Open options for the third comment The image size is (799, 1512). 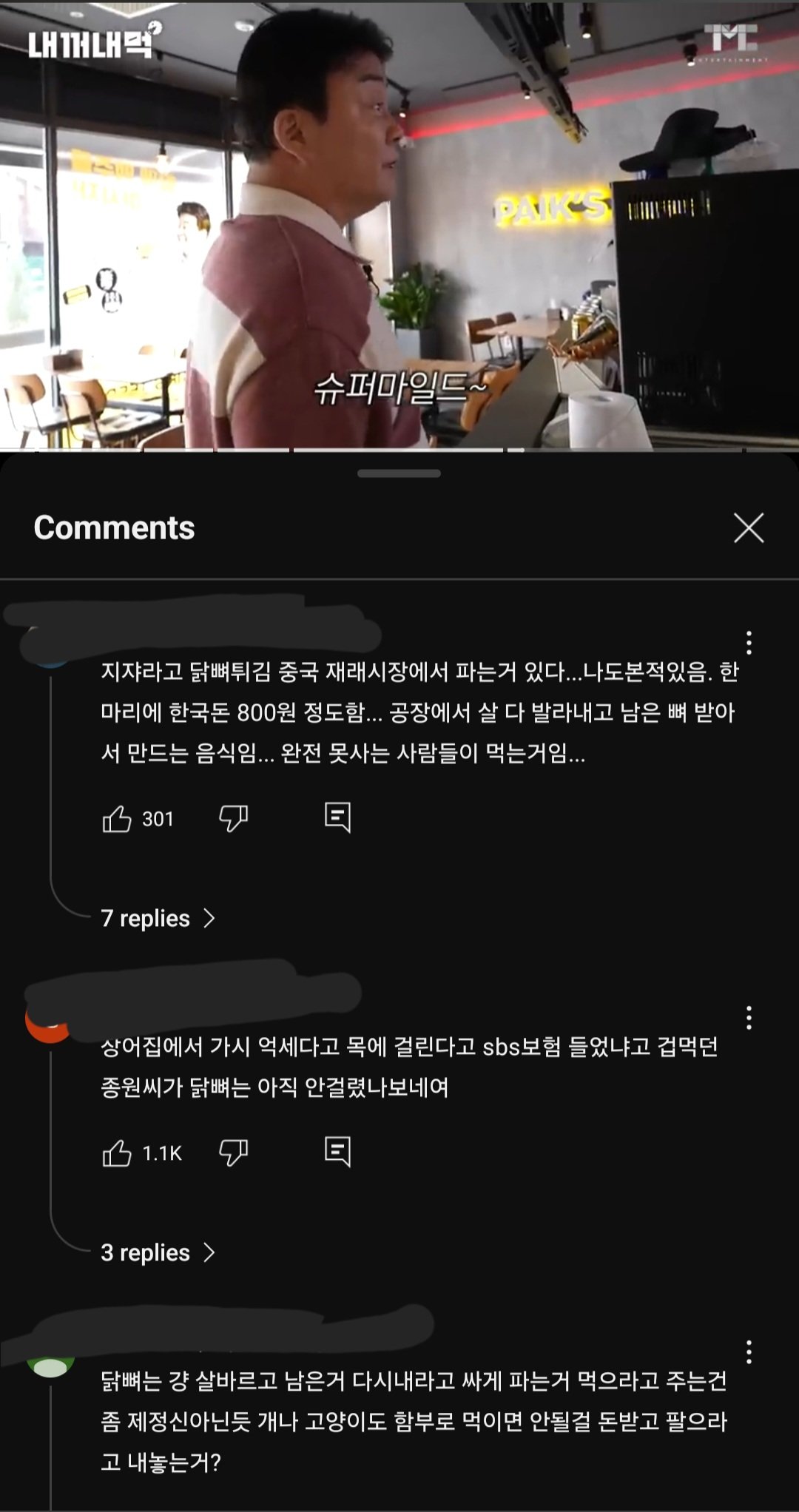pyautogui.click(x=749, y=1351)
